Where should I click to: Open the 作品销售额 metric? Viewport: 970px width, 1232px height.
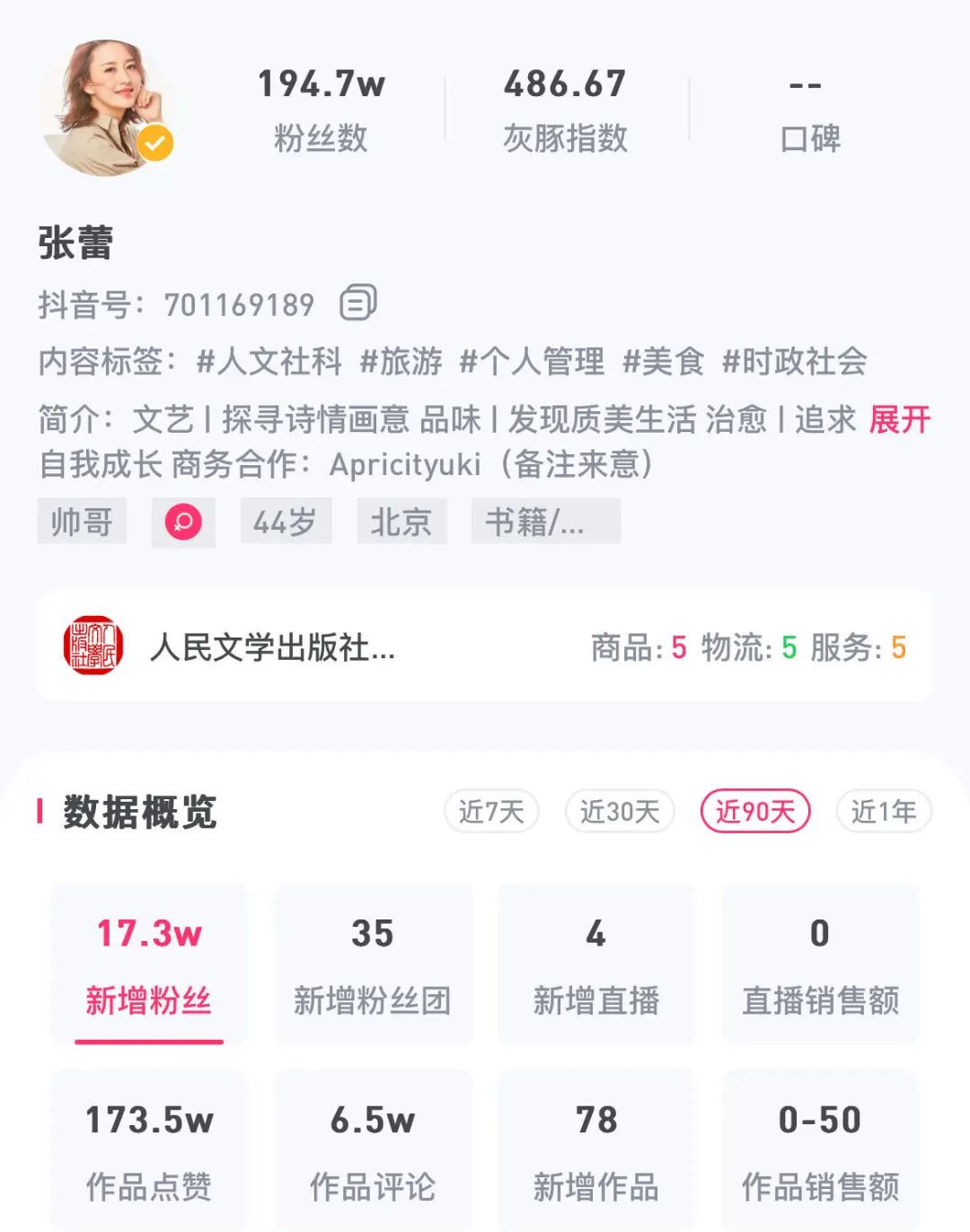click(x=820, y=1151)
